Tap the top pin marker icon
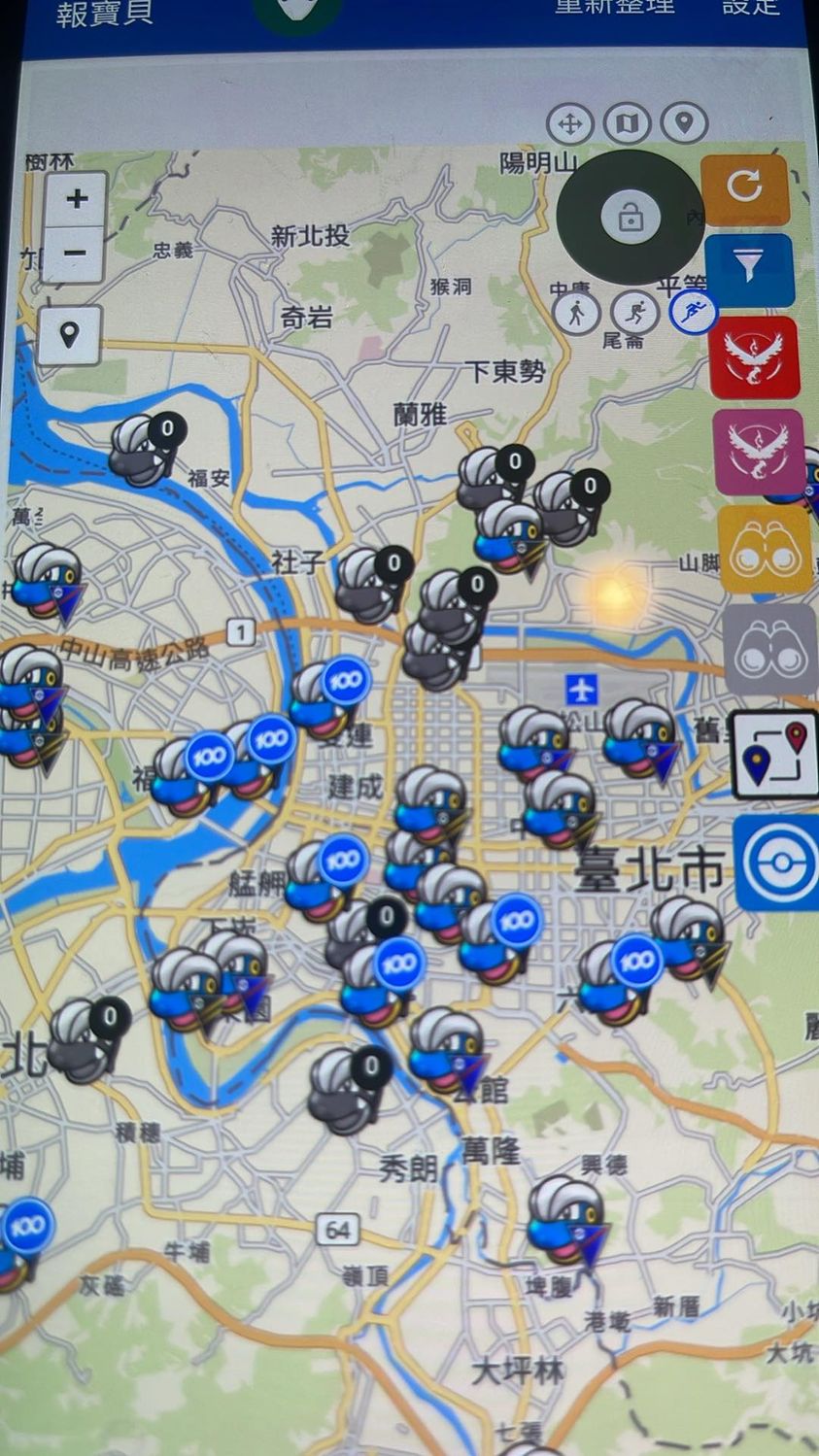The image size is (819, 1456). pos(684,123)
